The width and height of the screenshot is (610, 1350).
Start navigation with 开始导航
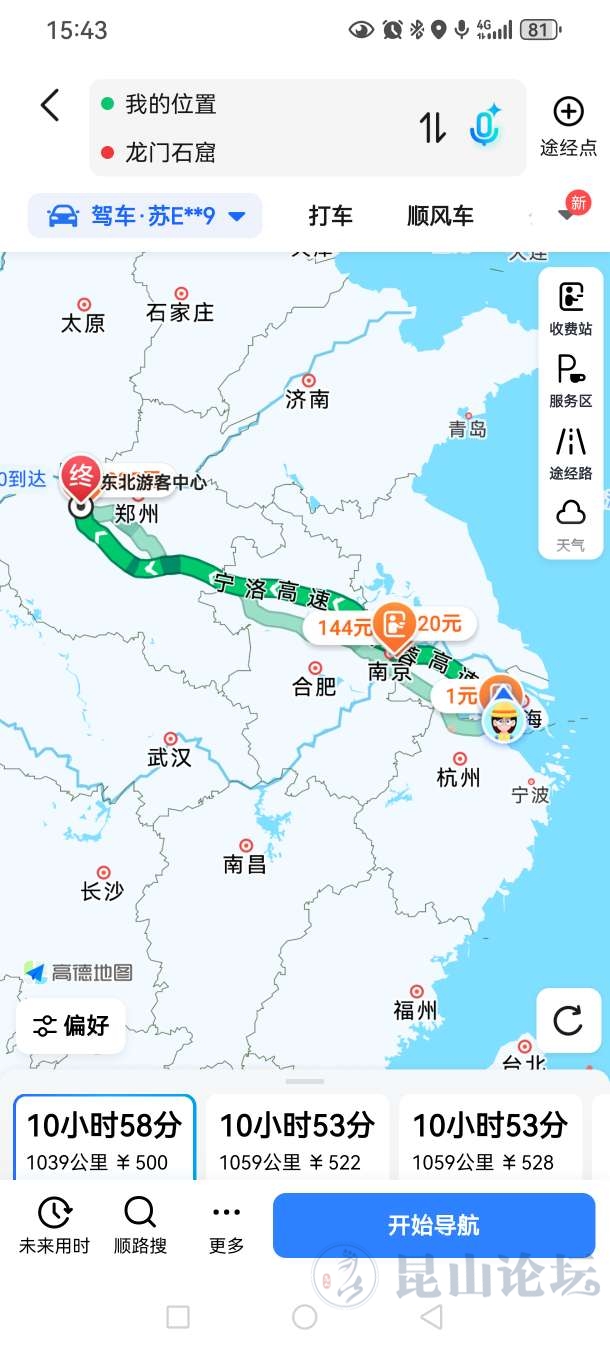click(434, 1225)
